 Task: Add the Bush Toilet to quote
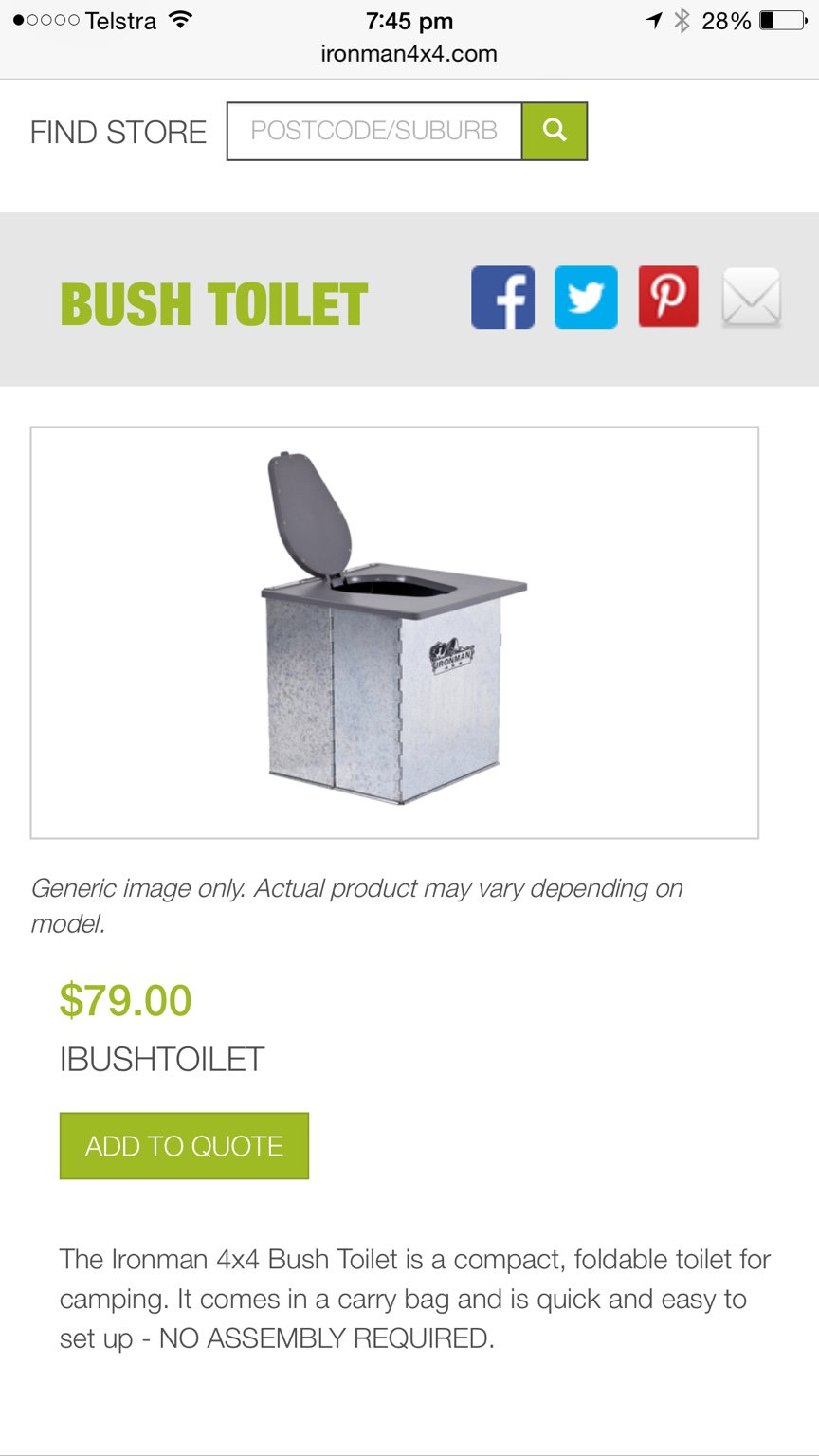click(x=184, y=1146)
